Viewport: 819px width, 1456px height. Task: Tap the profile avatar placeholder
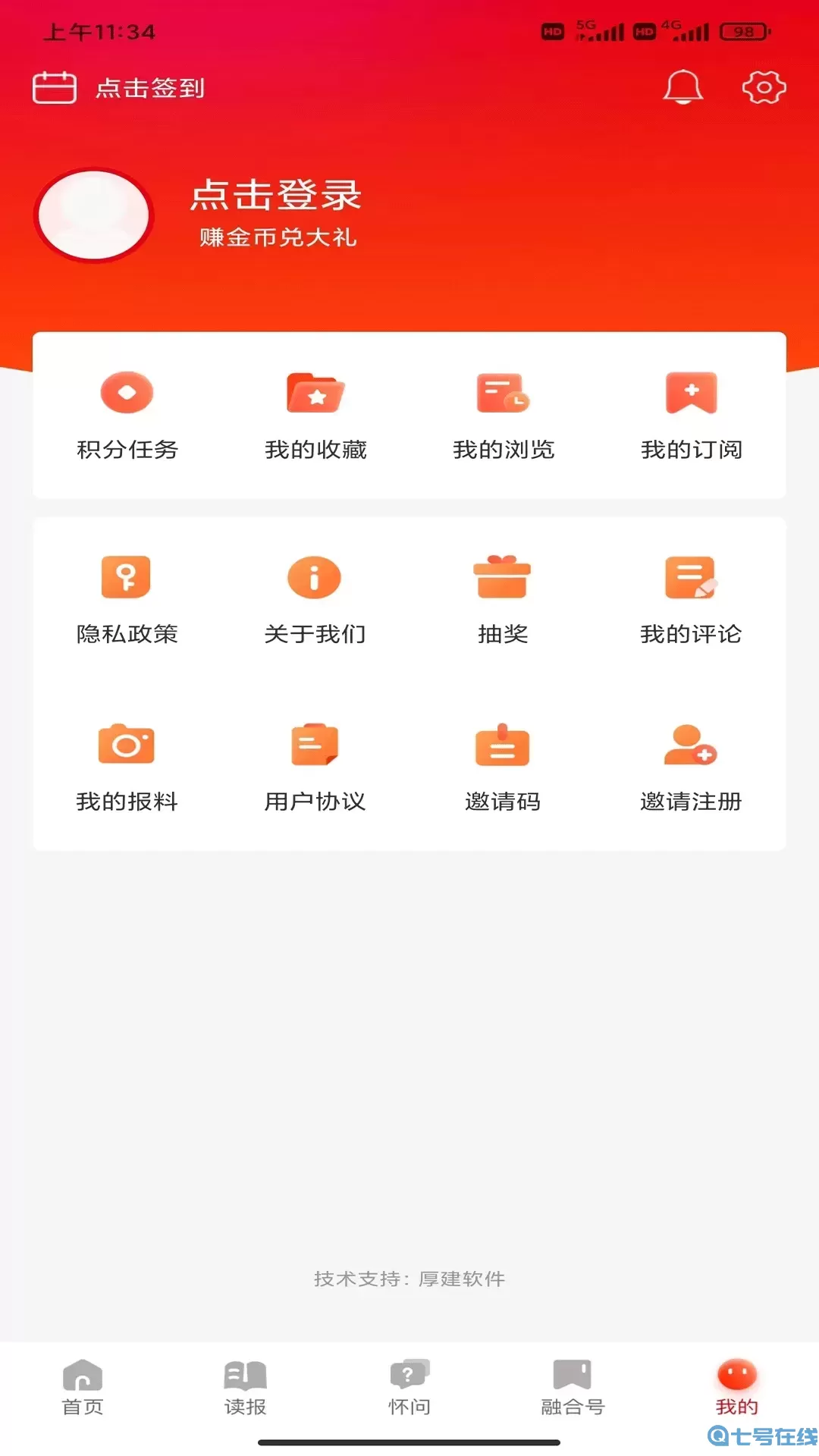tap(93, 215)
